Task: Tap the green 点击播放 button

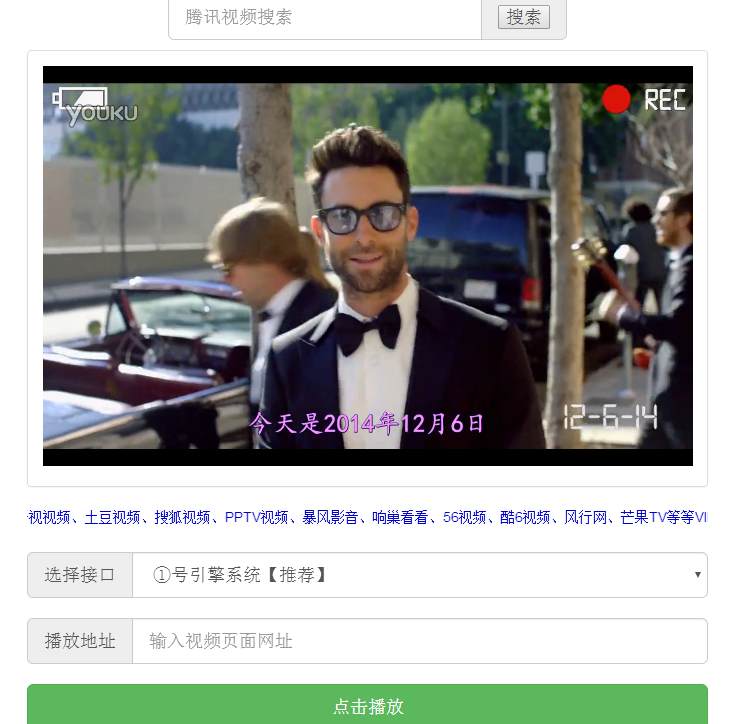Action: point(367,705)
